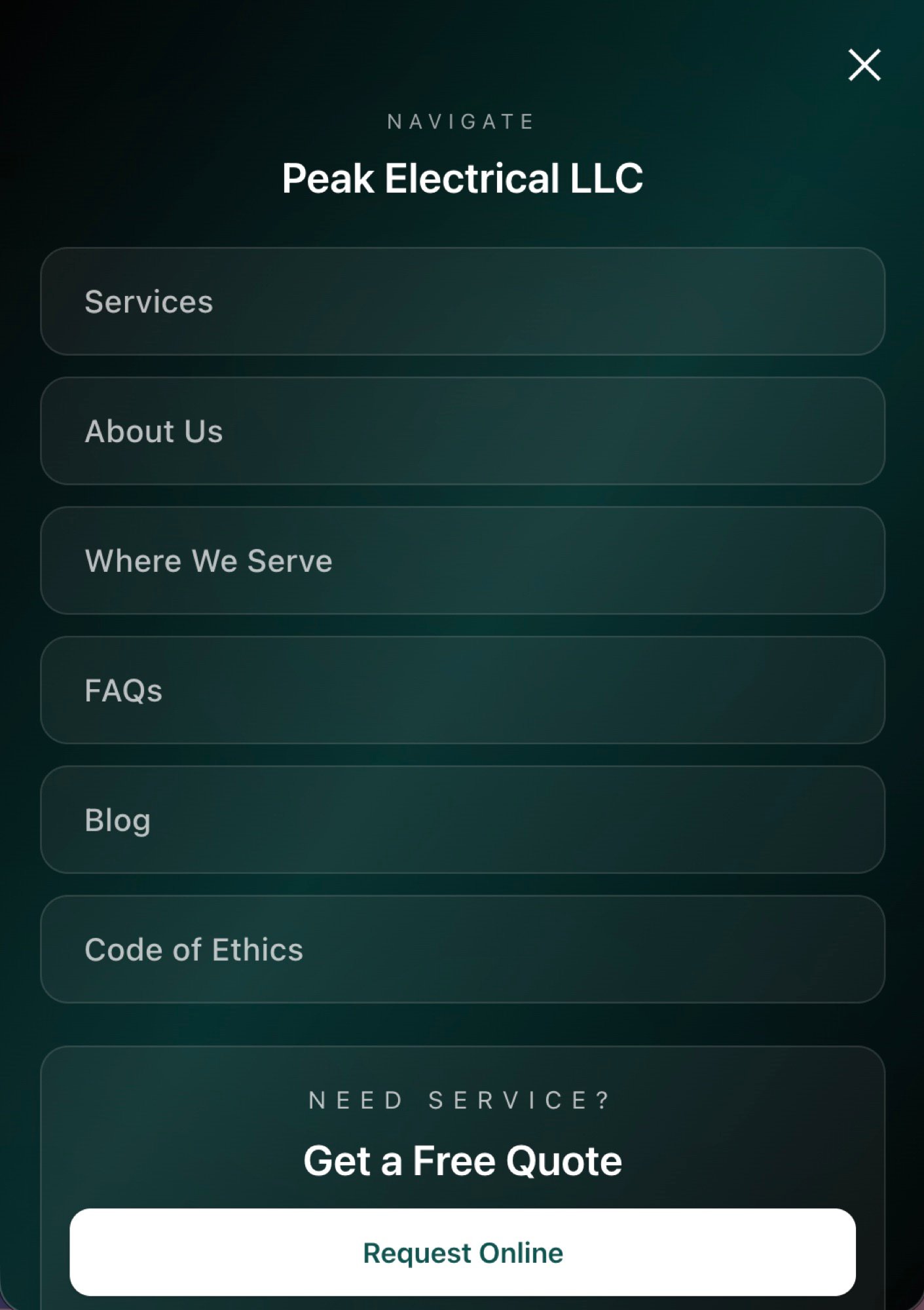This screenshot has height=1310, width=924.
Task: Go to About Us
Action: [462, 431]
